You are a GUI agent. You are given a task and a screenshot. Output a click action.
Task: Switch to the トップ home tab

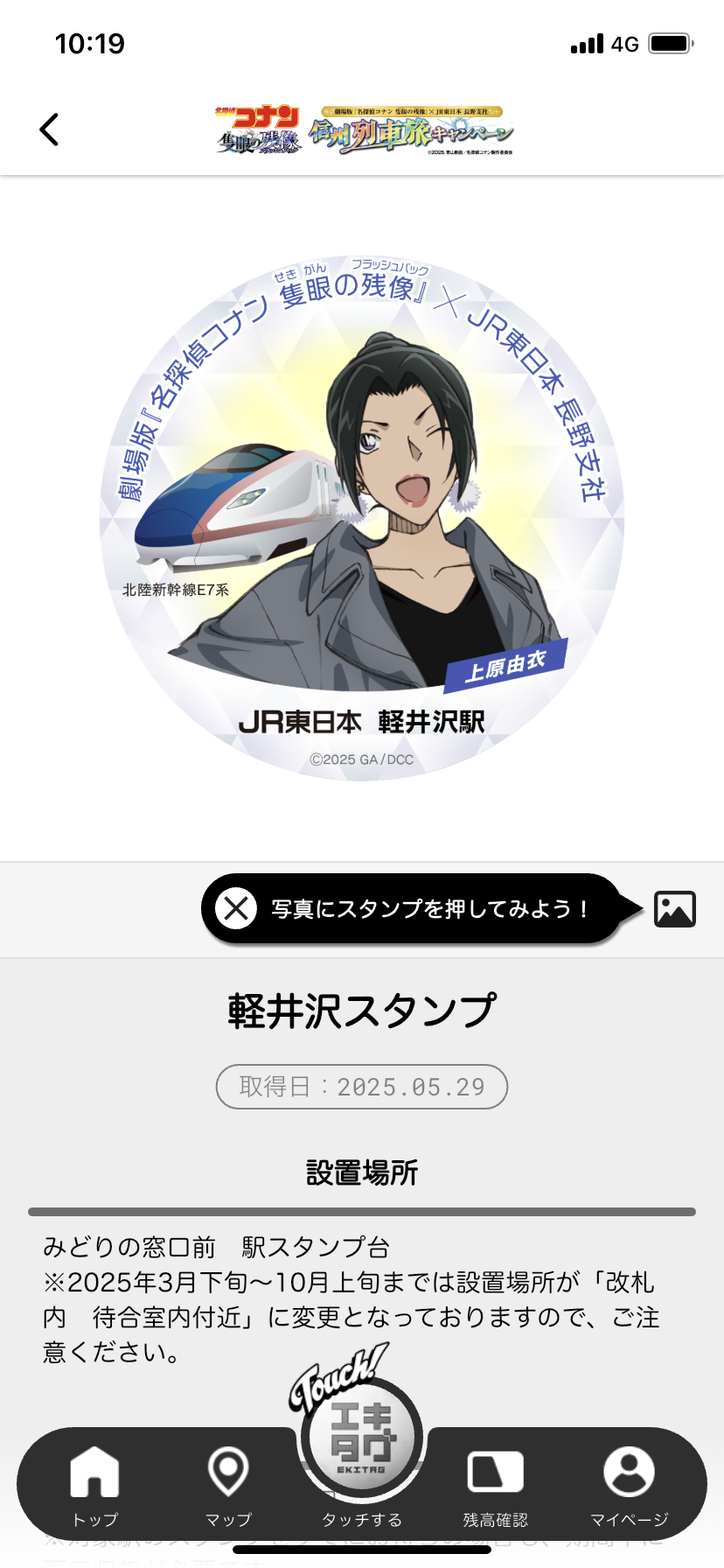94,1486
